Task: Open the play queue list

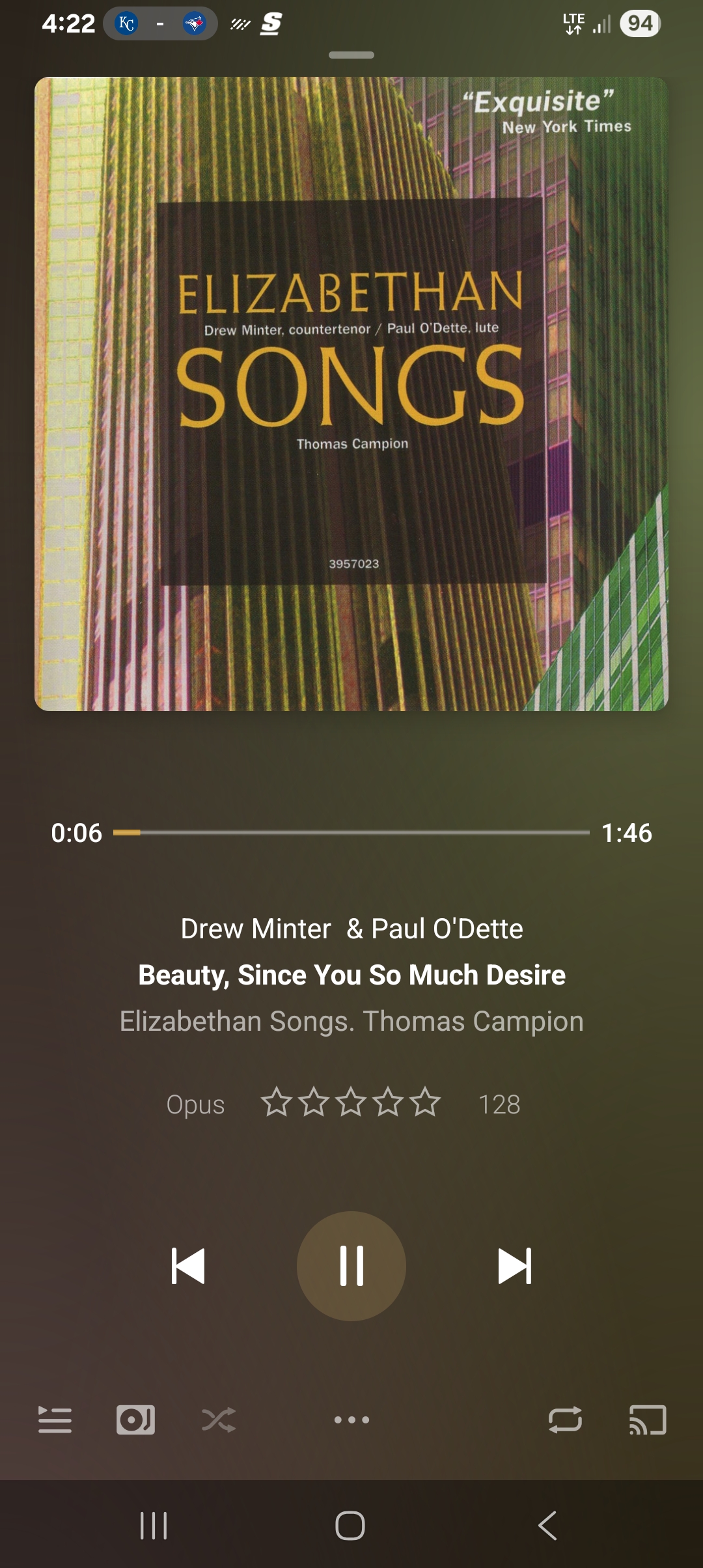Action: (55, 1420)
